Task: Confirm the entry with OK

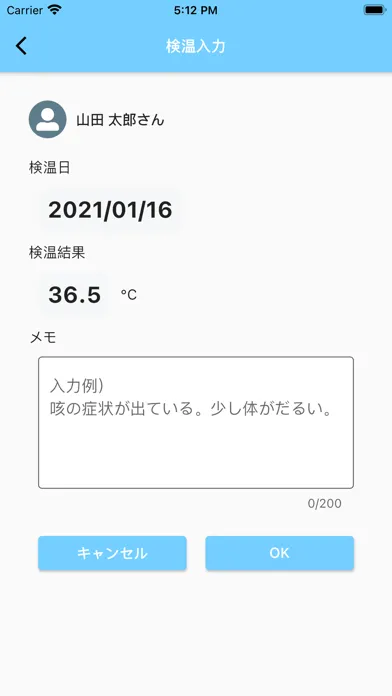Action: tap(279, 553)
